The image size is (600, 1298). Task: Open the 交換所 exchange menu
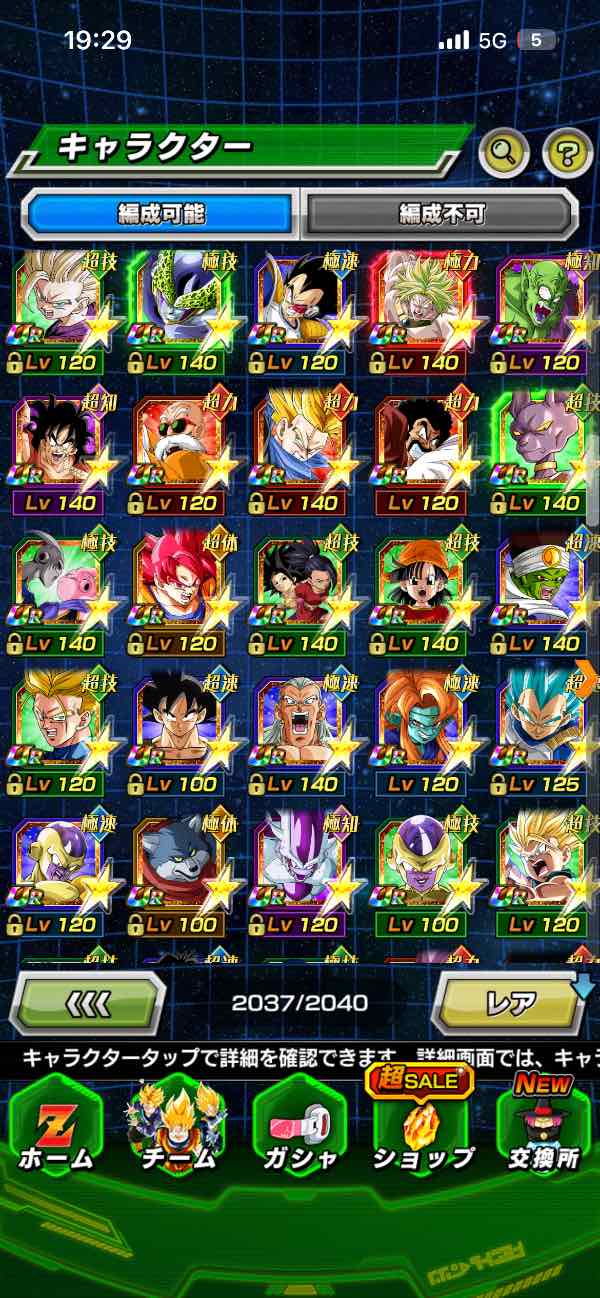543,1125
